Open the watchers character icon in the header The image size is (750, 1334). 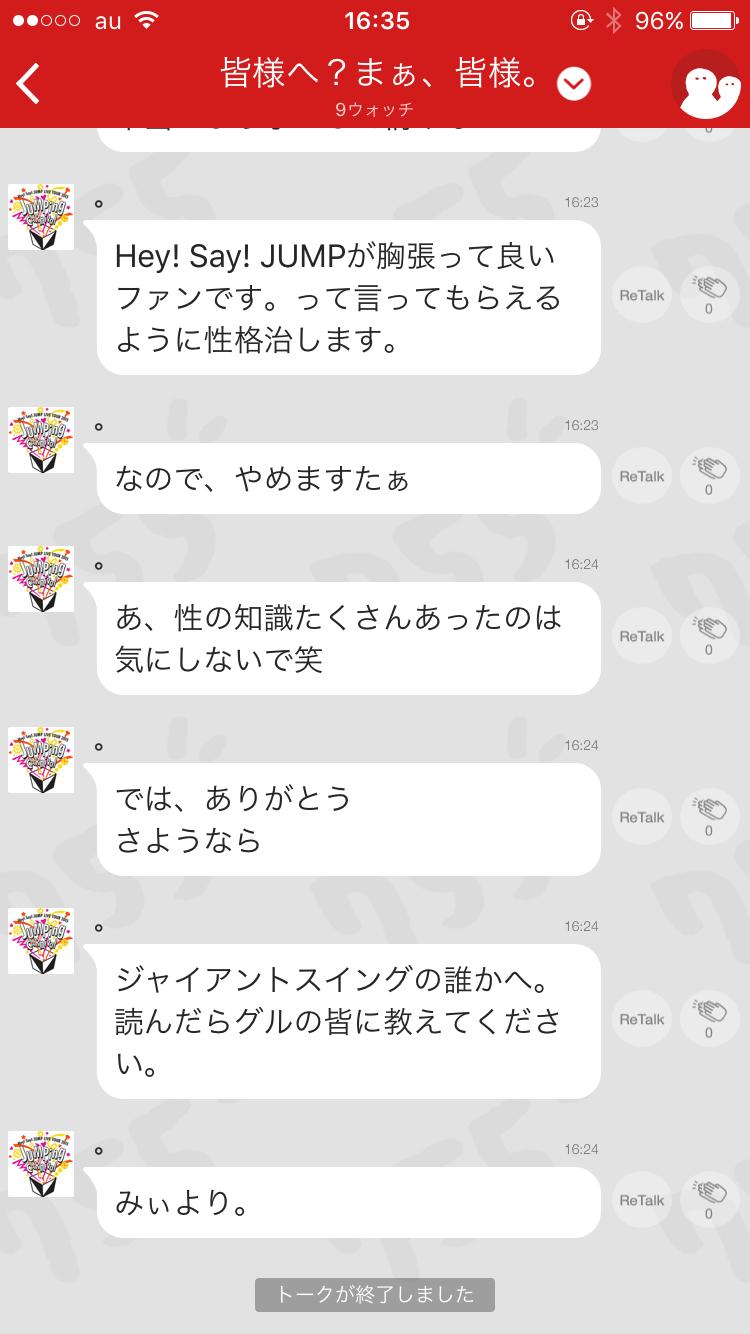click(x=708, y=84)
